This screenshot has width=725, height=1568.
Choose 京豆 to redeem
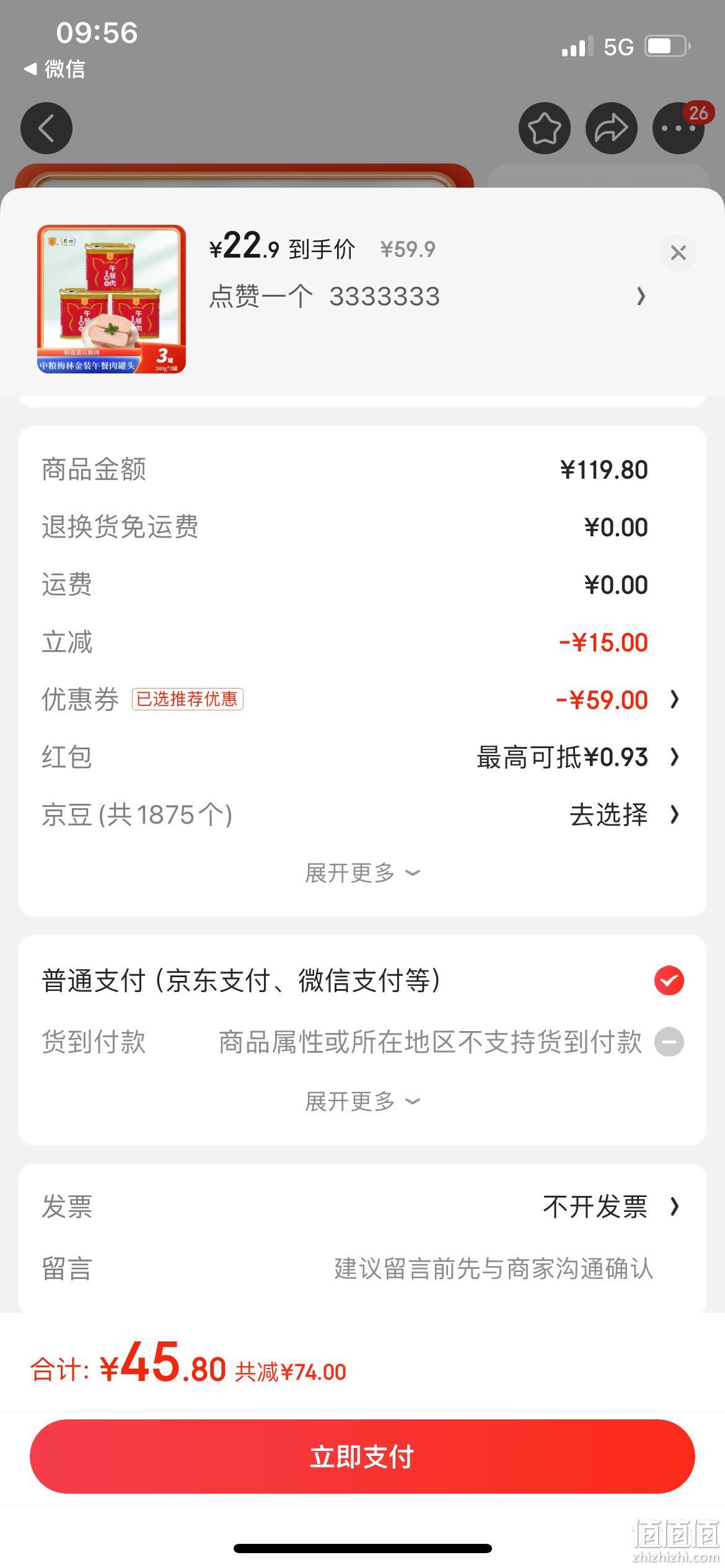(x=362, y=814)
